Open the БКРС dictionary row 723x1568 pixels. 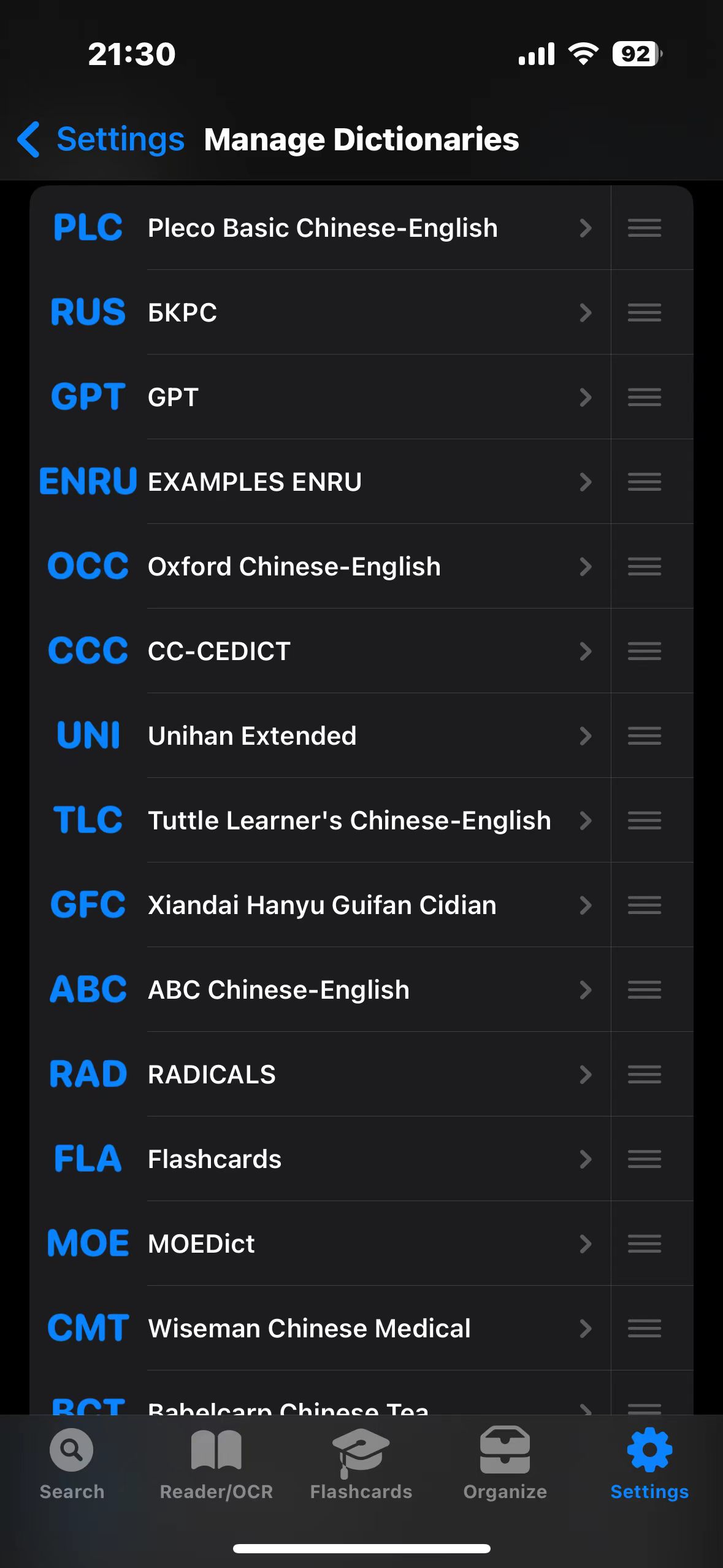(x=320, y=312)
